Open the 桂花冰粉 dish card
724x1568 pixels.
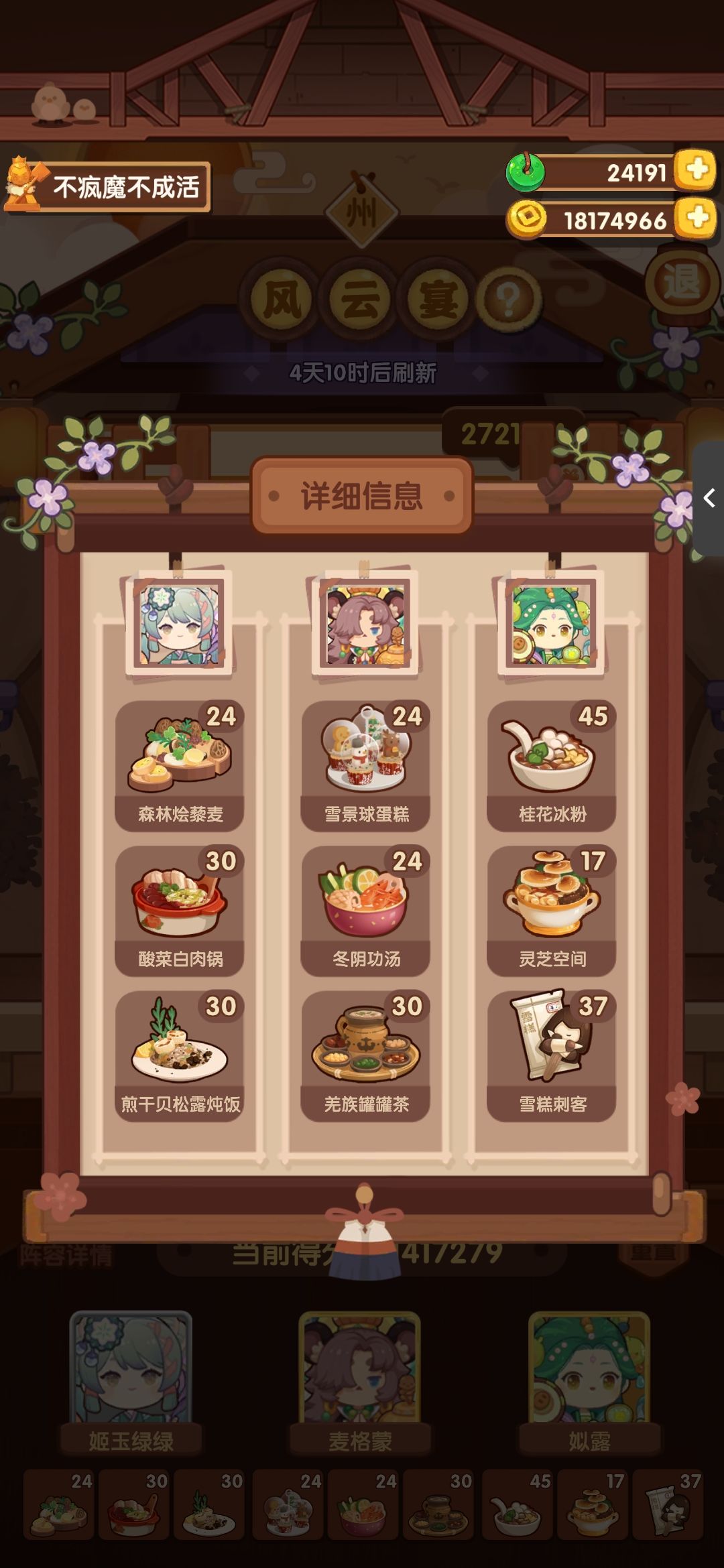552,766
